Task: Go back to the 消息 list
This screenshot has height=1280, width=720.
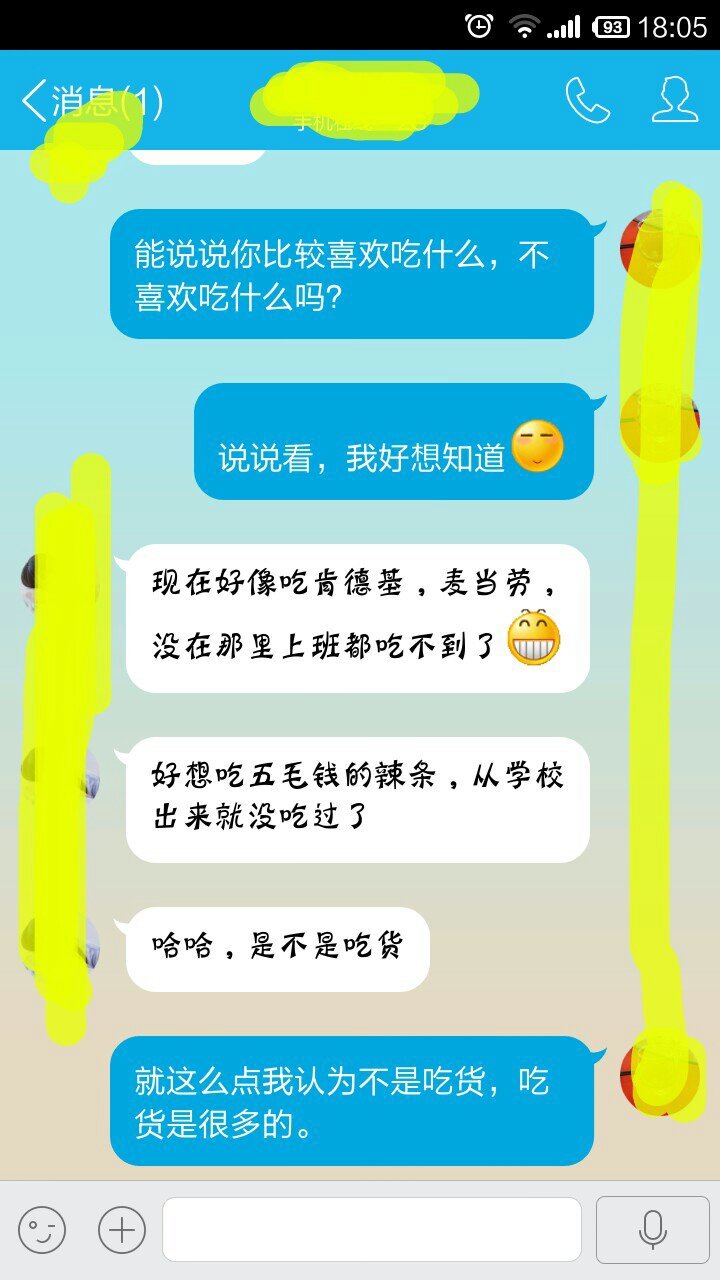Action: 88,101
